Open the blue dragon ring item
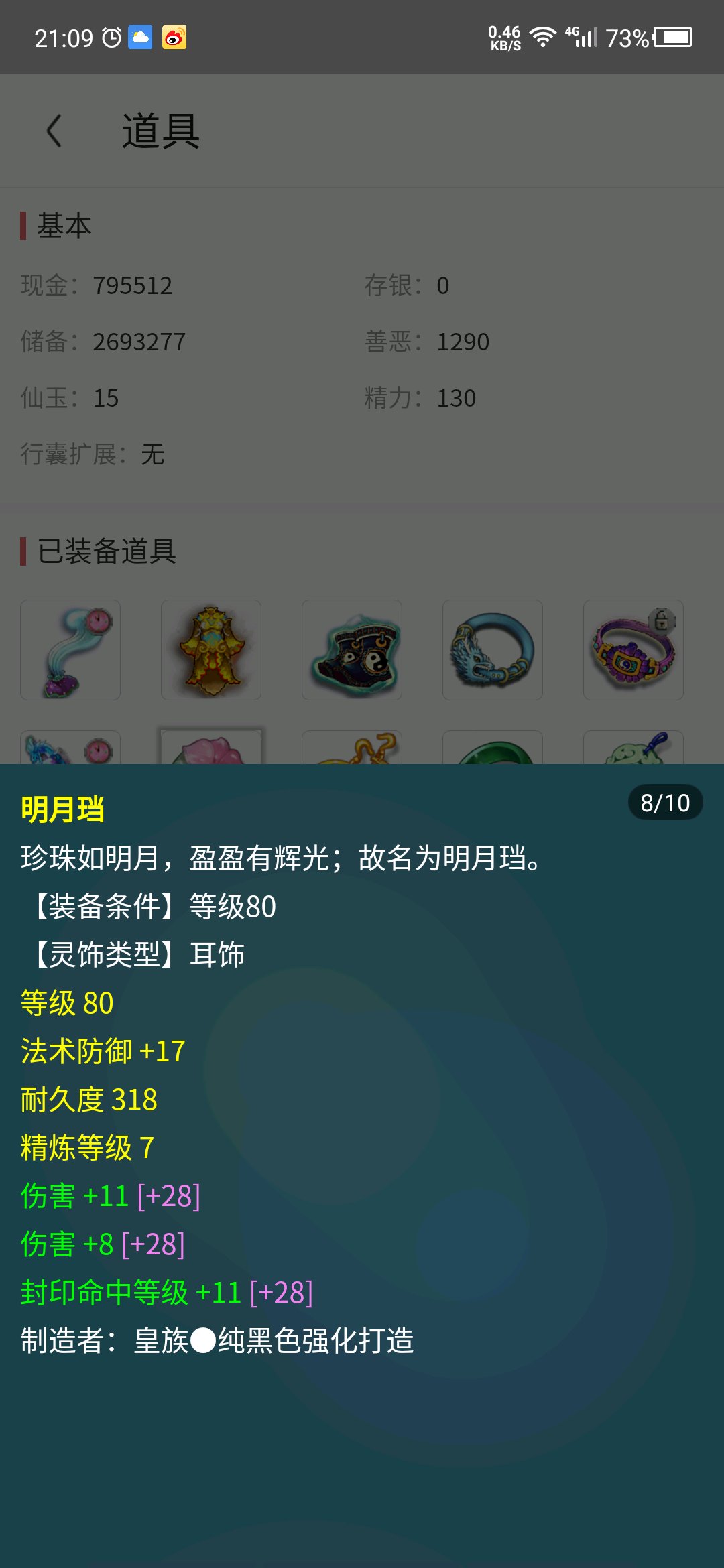The width and height of the screenshot is (724, 1568). pyautogui.click(x=493, y=650)
